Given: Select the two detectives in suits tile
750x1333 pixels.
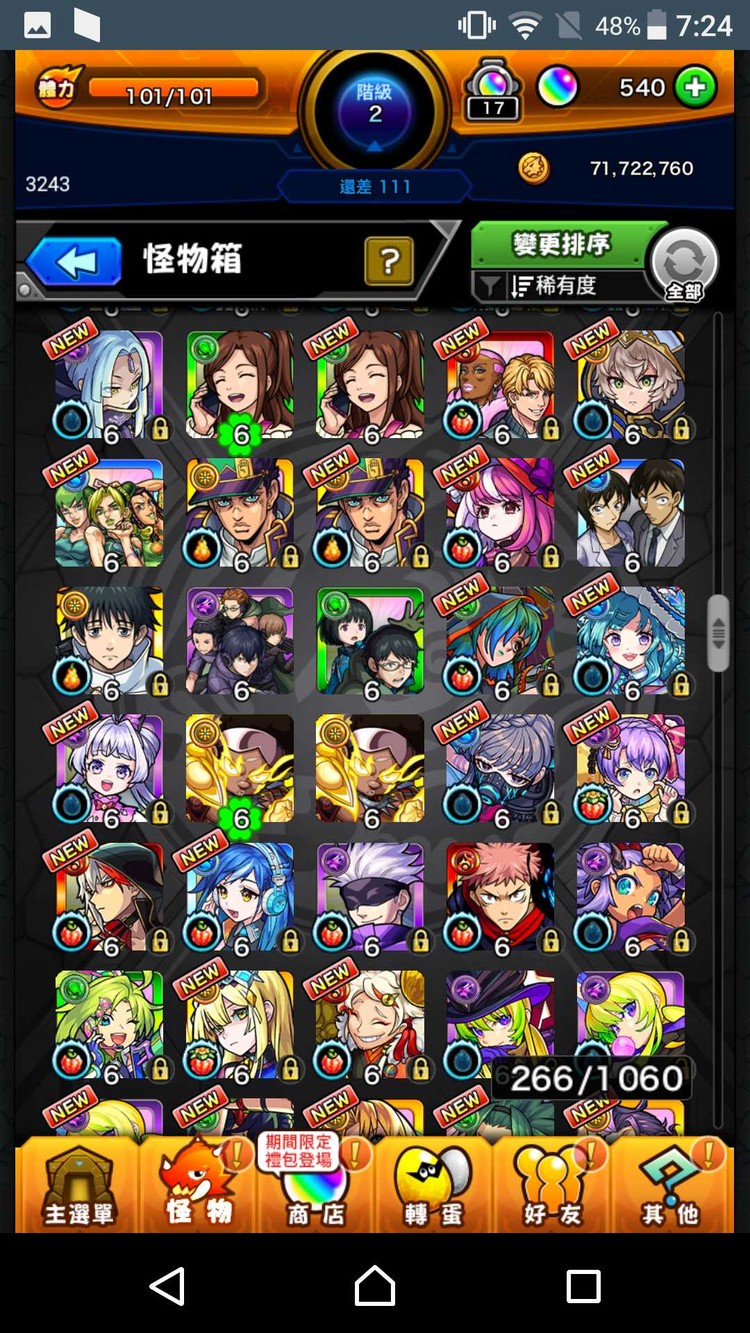Looking at the screenshot, I should [630, 513].
